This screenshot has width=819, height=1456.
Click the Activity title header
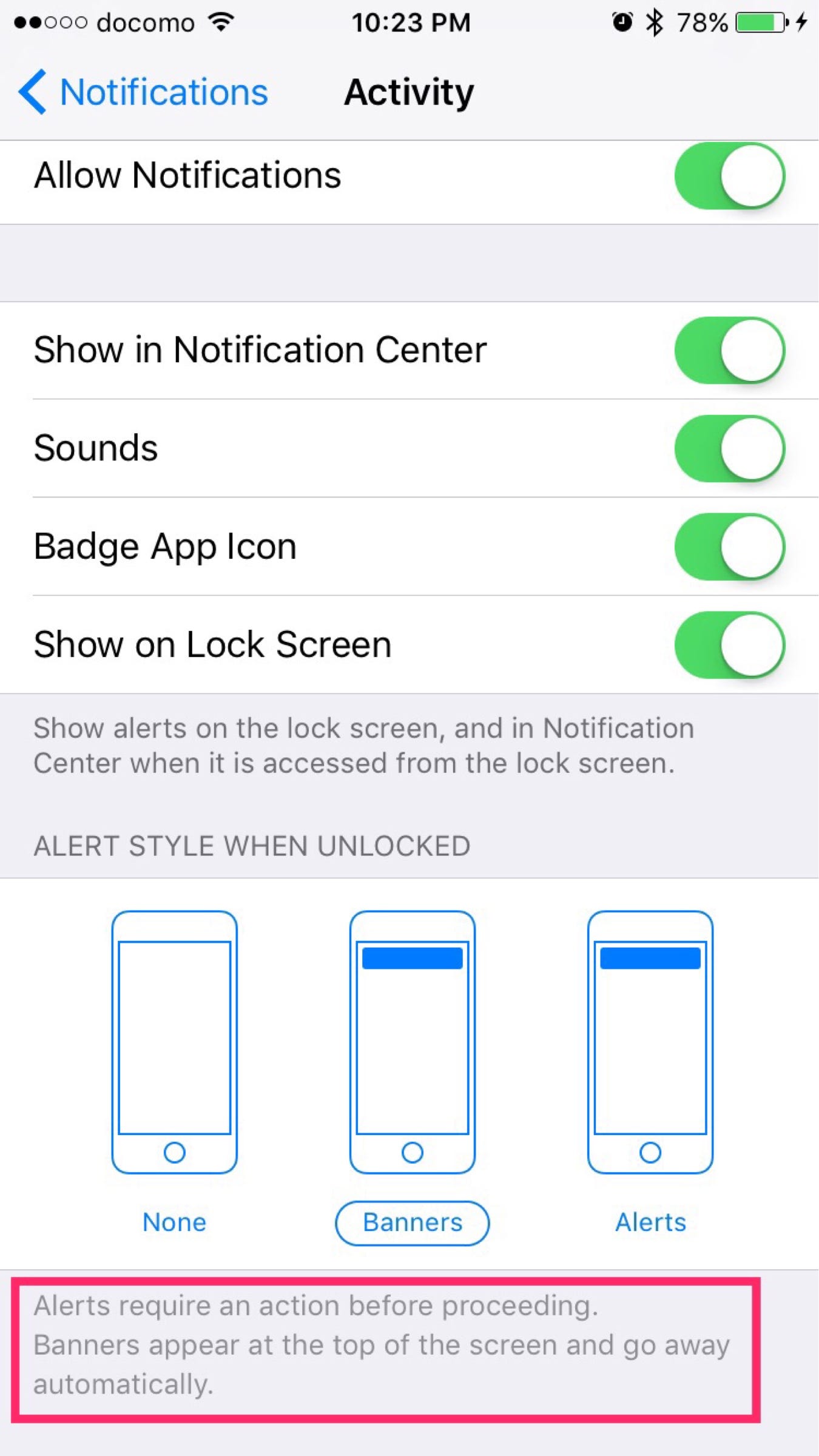(408, 93)
